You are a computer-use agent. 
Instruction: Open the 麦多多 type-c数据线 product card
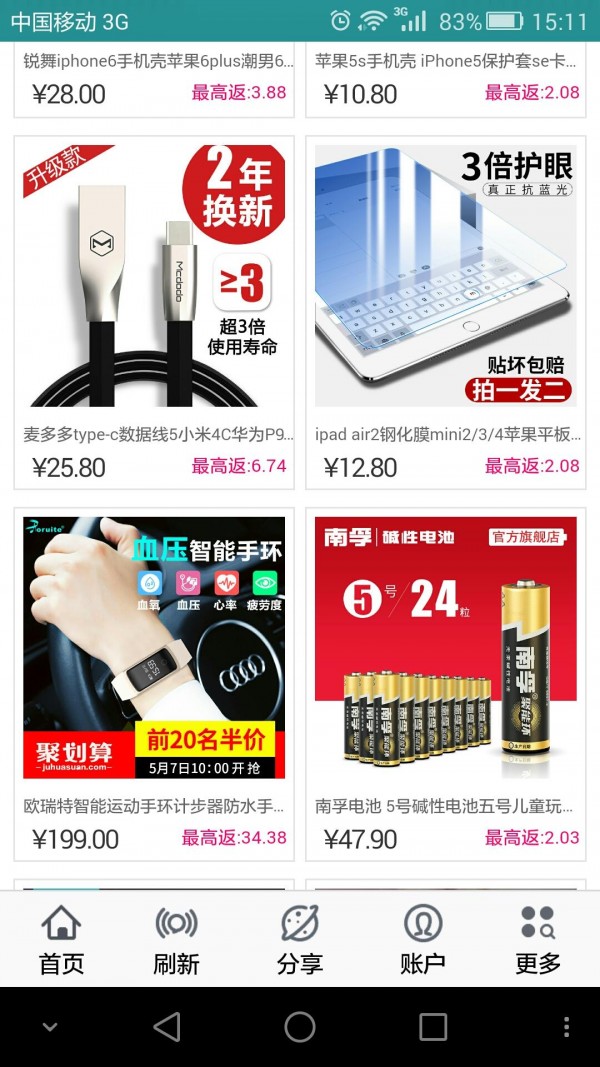[154, 312]
